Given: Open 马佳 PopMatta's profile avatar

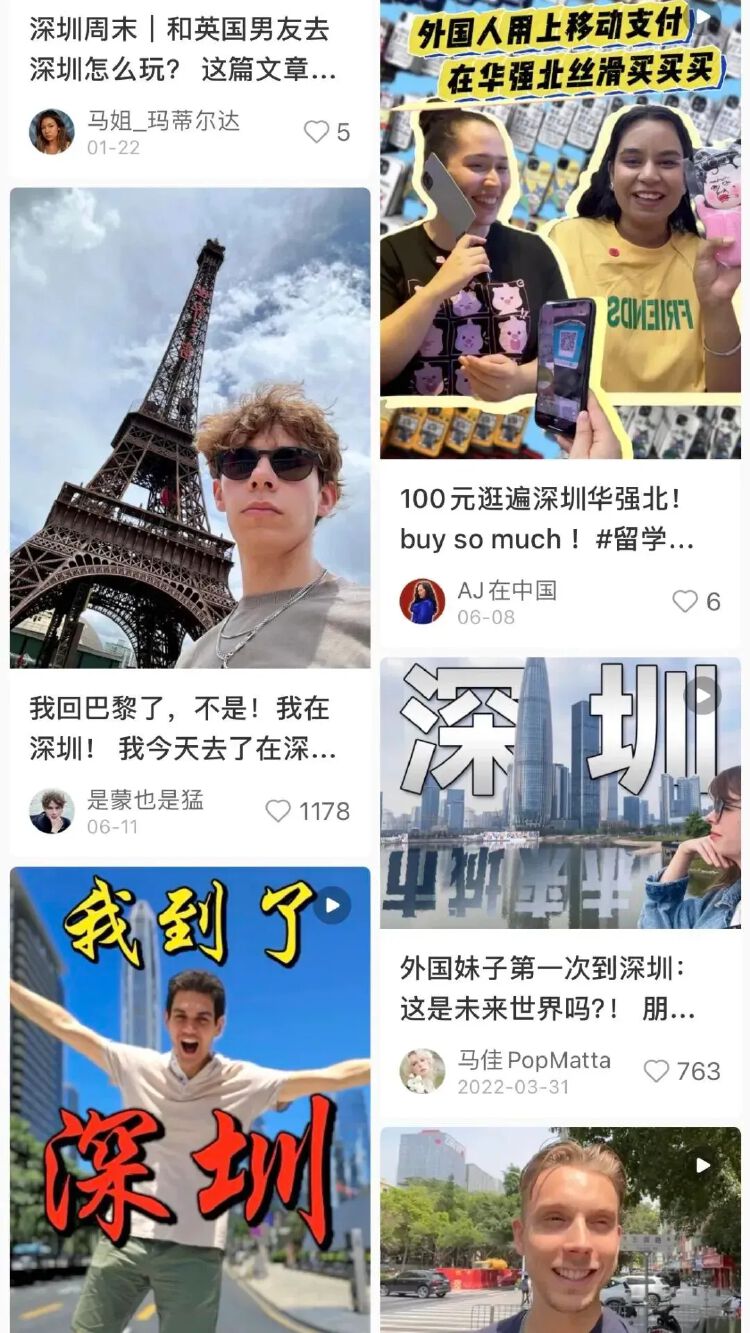Looking at the screenshot, I should coord(422,1071).
